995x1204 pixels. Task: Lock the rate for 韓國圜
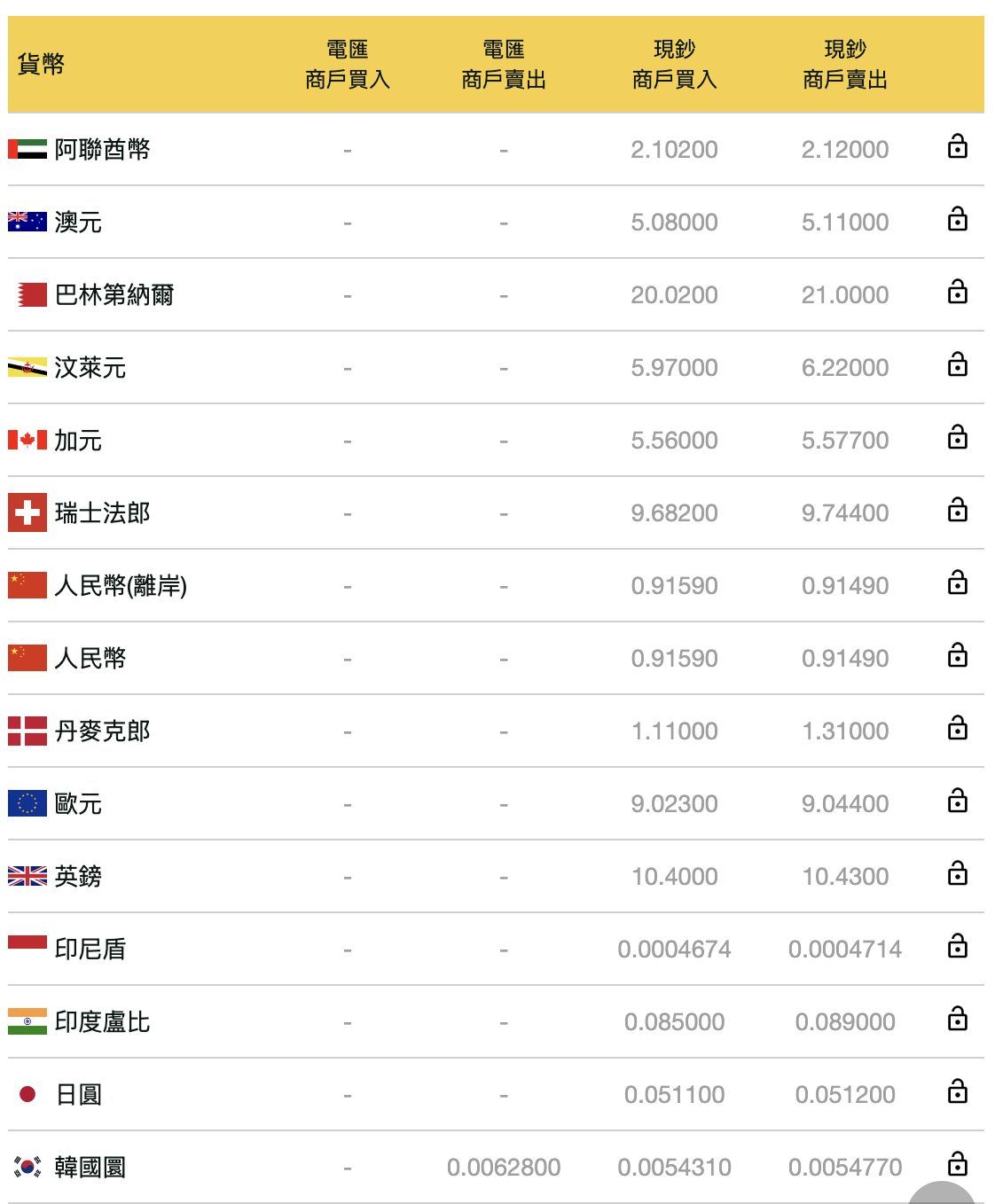click(957, 1163)
